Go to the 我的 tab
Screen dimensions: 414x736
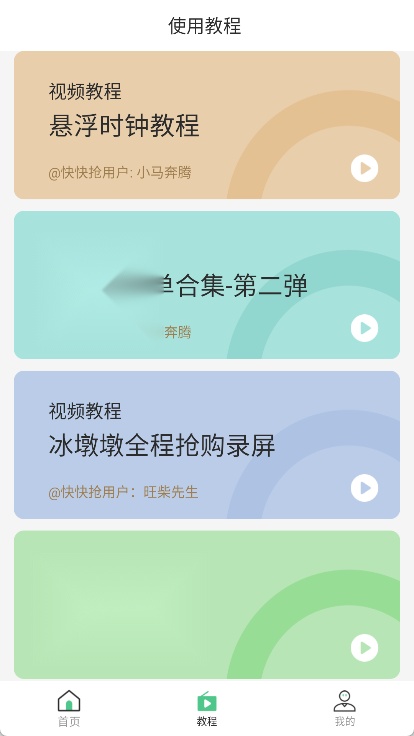click(345, 708)
